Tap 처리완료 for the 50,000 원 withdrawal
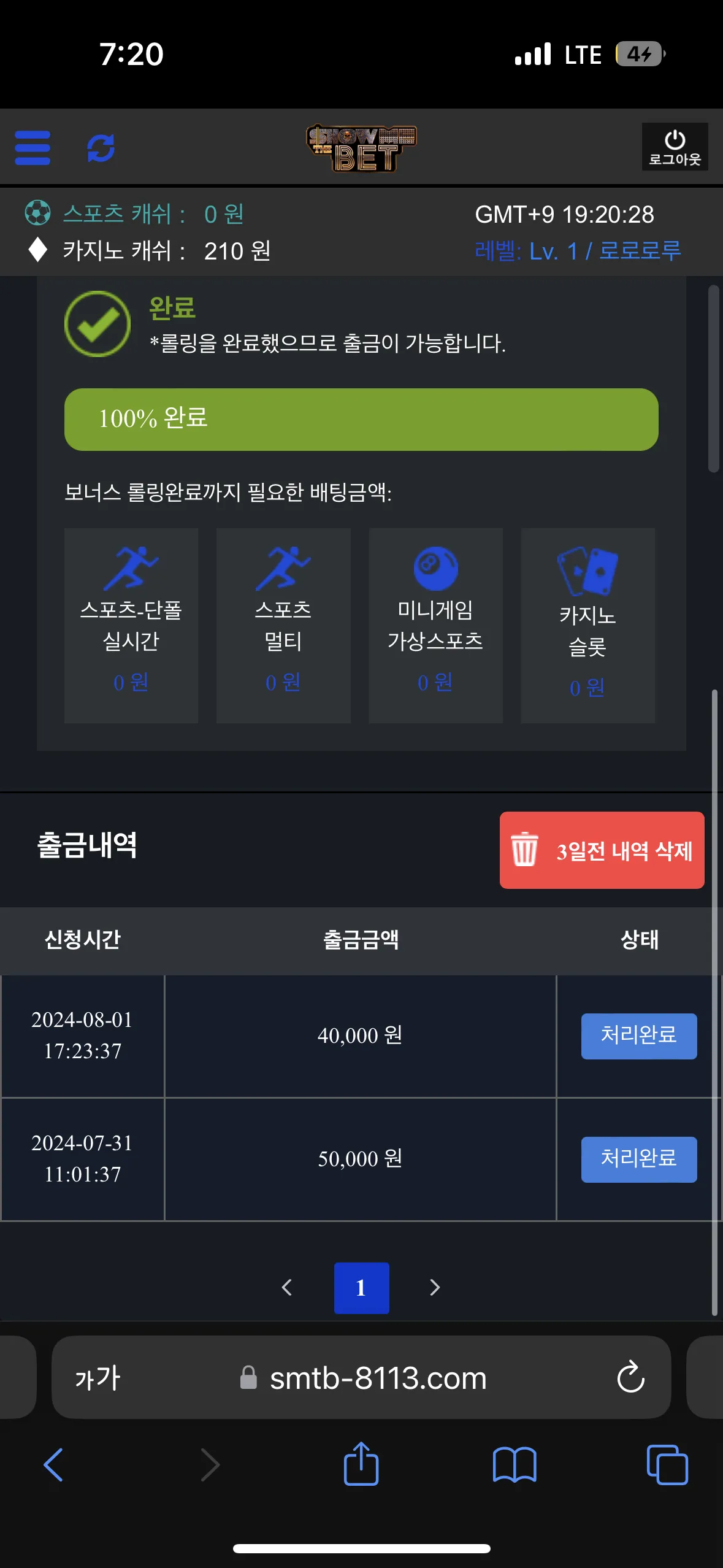The height and width of the screenshot is (1568, 723). pyautogui.click(x=639, y=1159)
